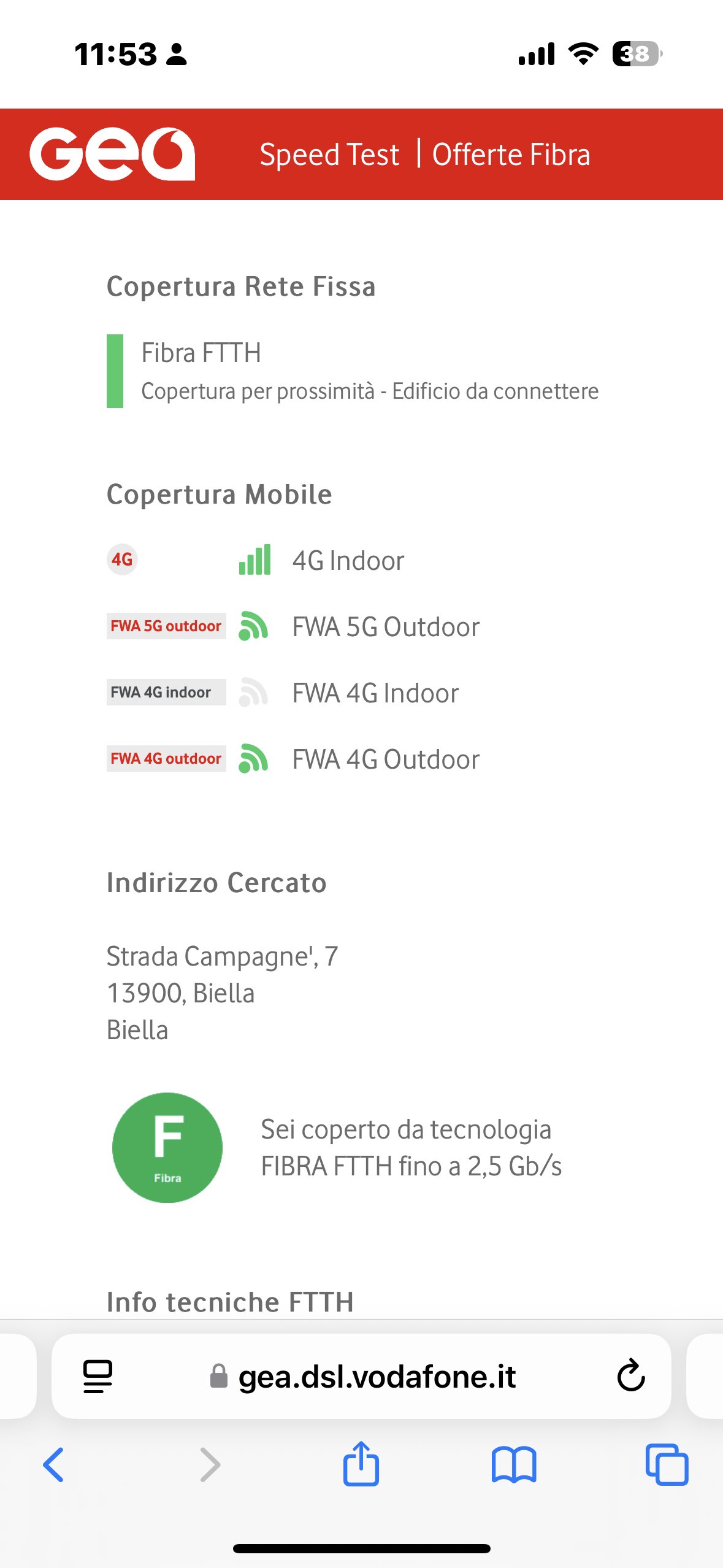Image resolution: width=723 pixels, height=1568 pixels.
Task: Show all open browser tabs
Action: pyautogui.click(x=667, y=1465)
